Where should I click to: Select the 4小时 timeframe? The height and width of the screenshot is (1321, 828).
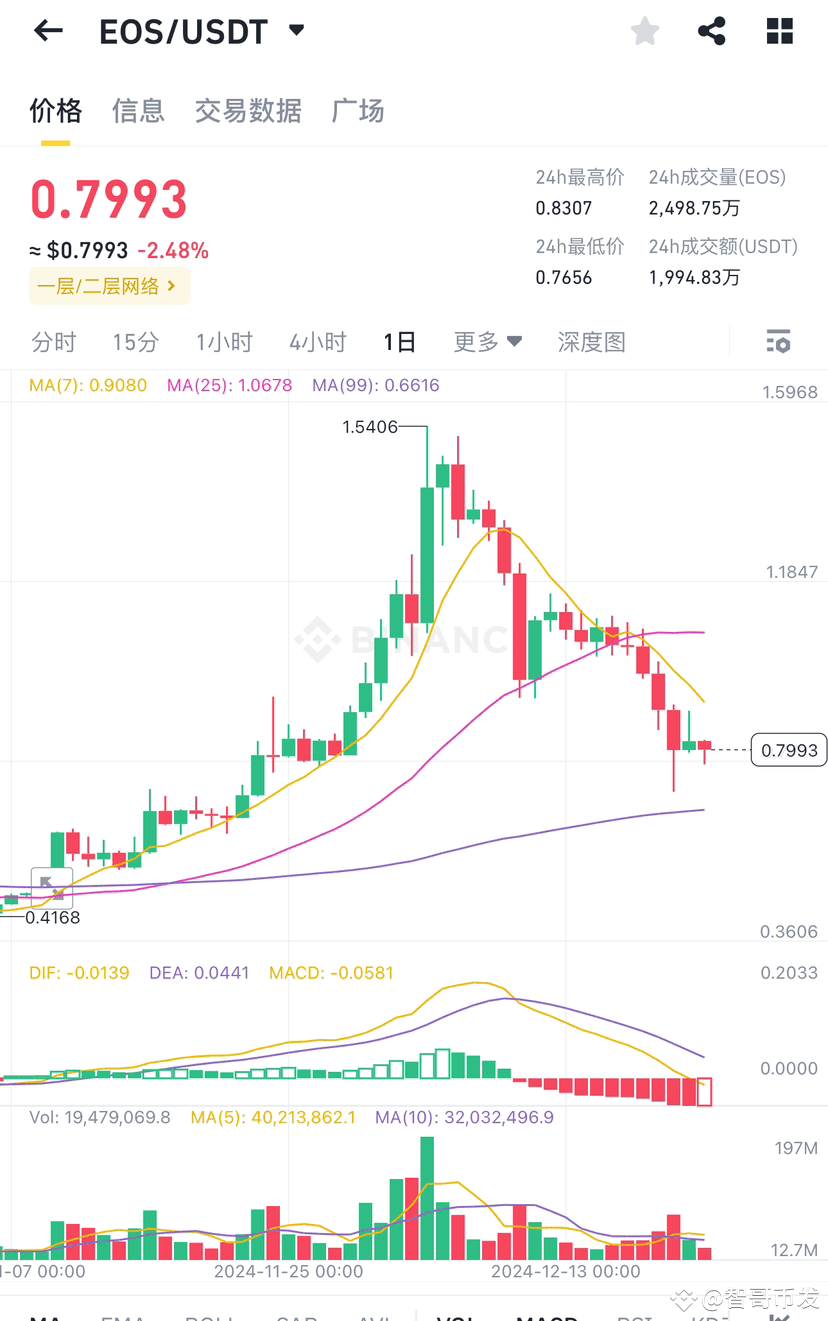click(317, 341)
